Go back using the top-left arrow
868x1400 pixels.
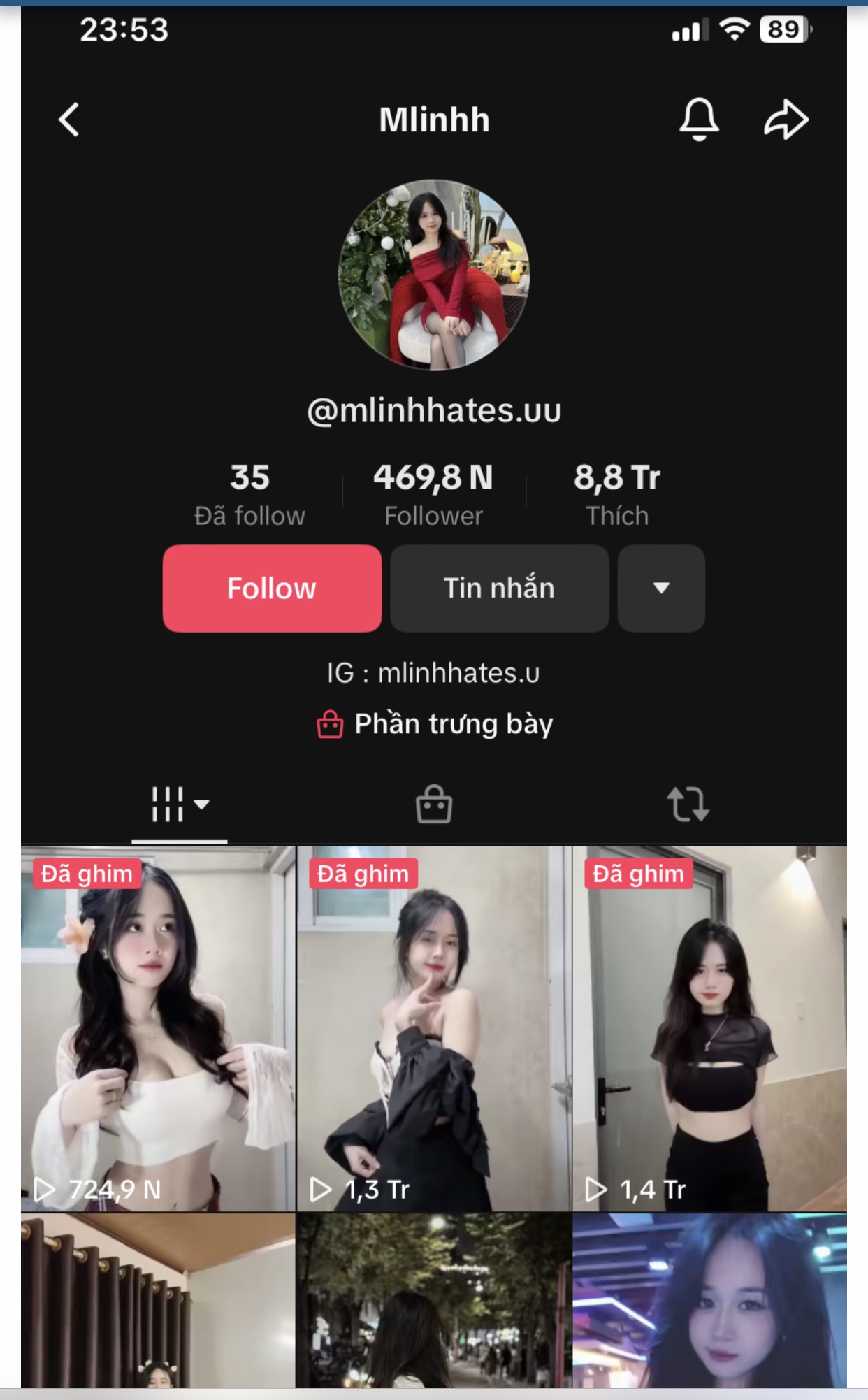[x=69, y=120]
